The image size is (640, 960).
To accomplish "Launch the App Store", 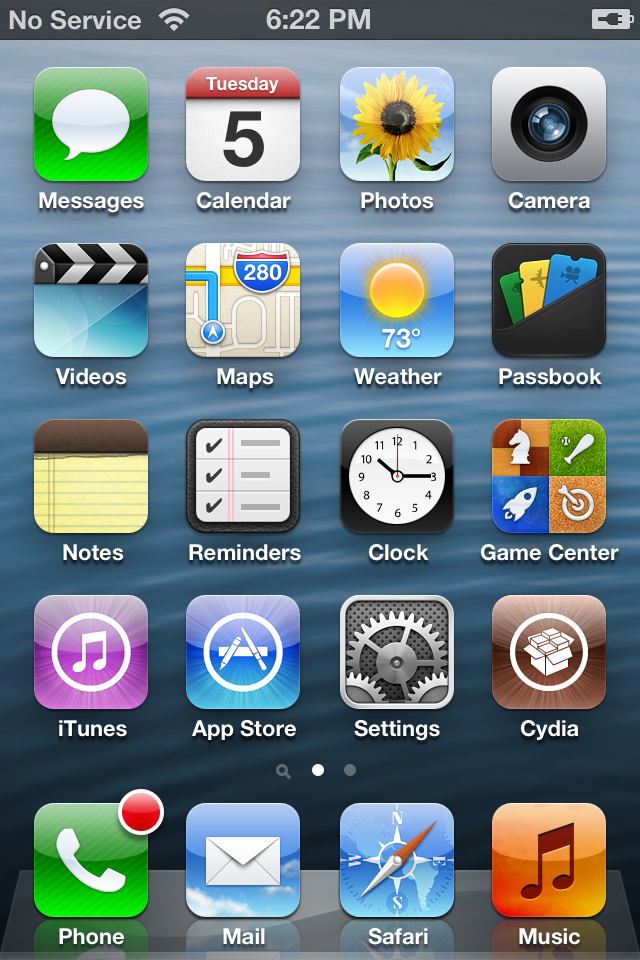I will (x=243, y=653).
